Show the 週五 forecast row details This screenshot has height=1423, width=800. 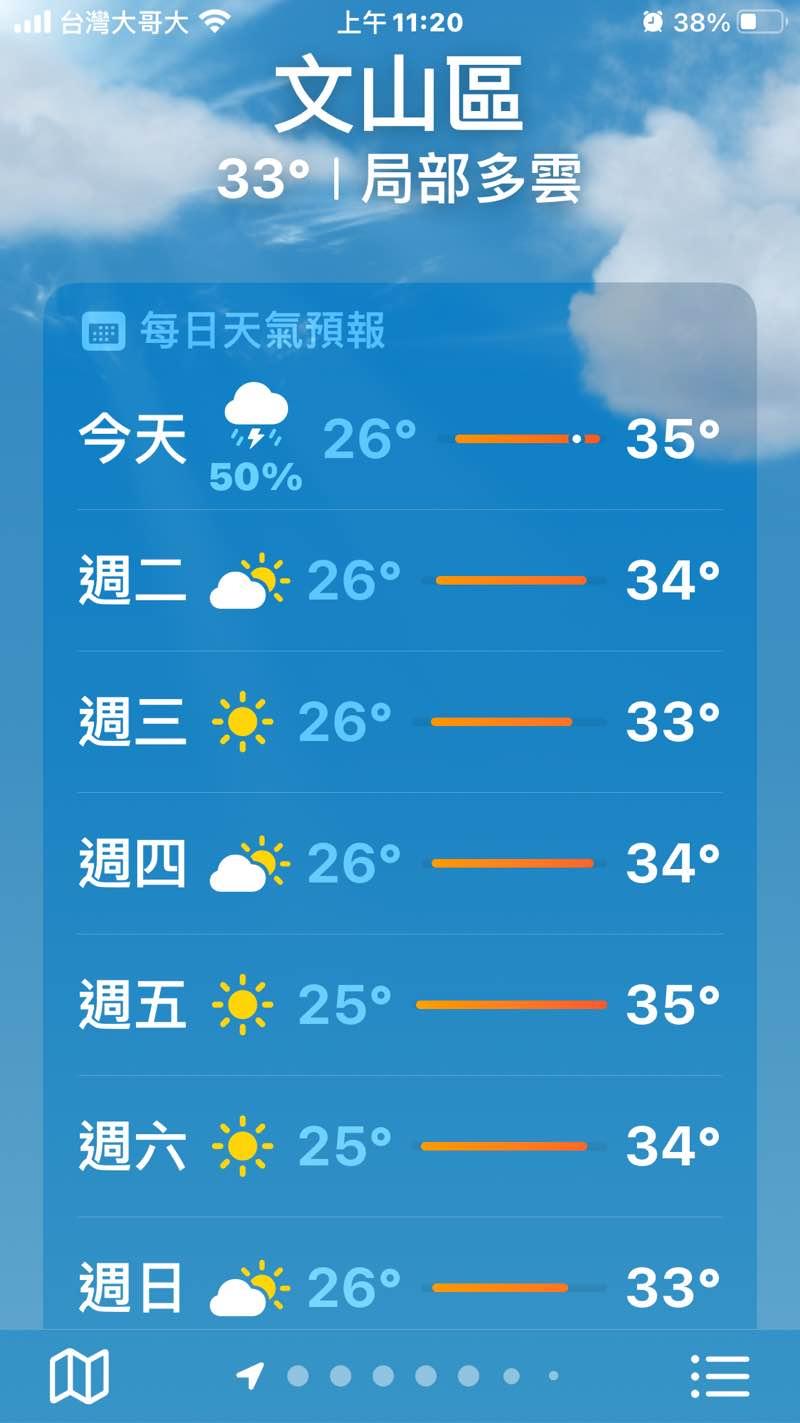tap(400, 1005)
